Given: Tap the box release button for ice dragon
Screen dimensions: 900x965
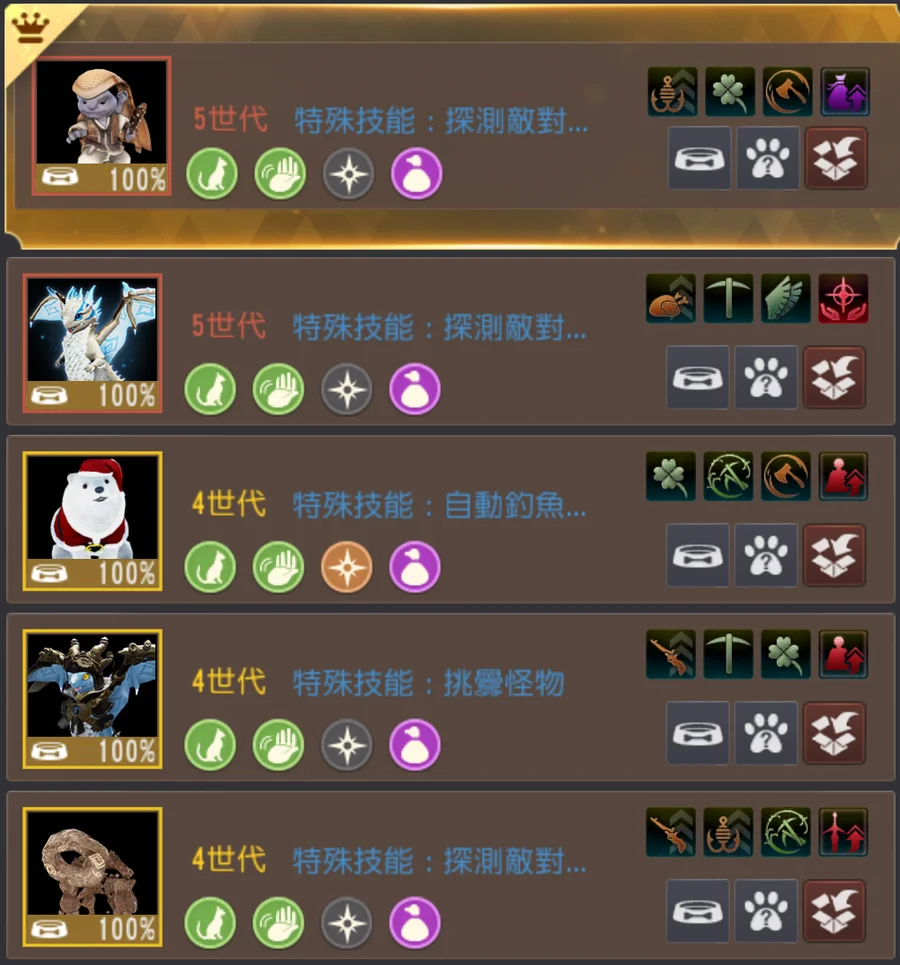Looking at the screenshot, I should click(835, 377).
